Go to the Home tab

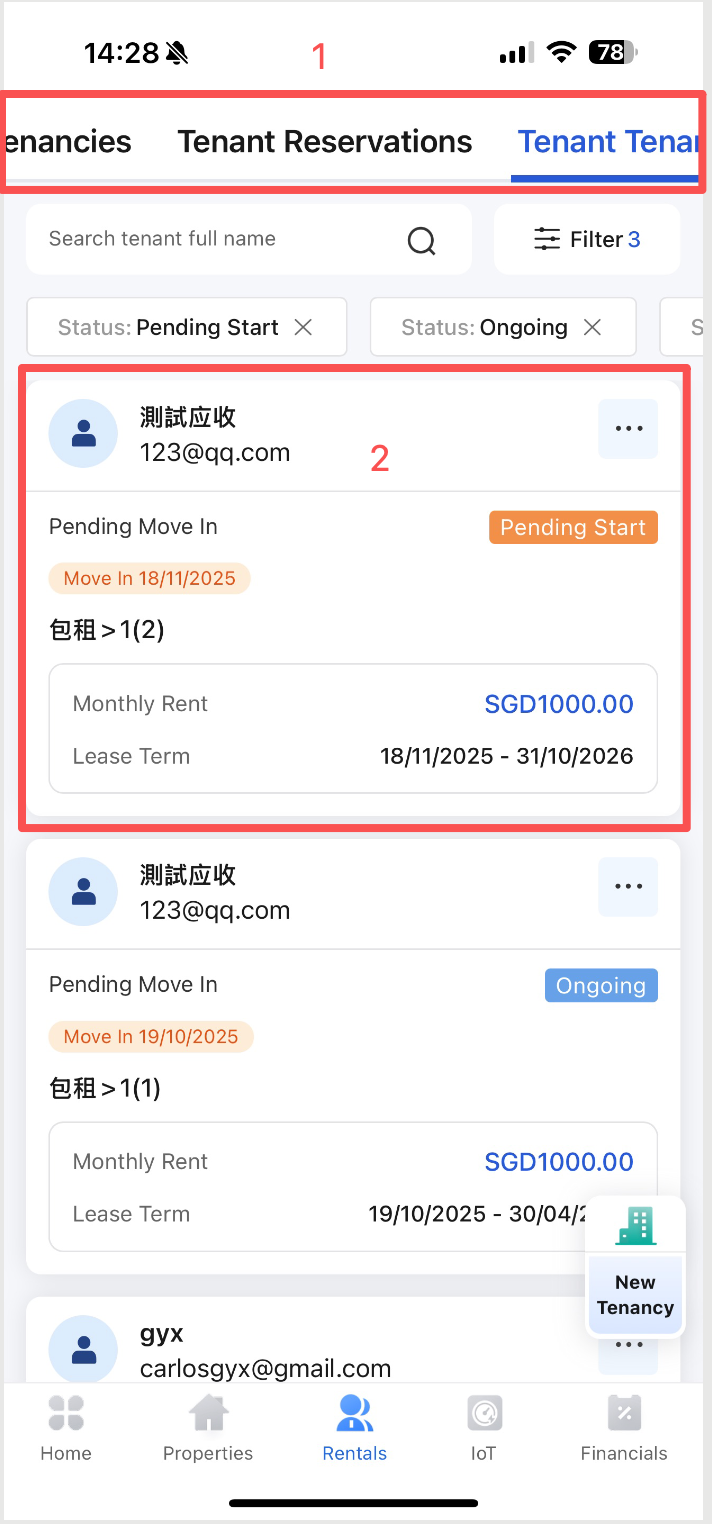point(66,1428)
